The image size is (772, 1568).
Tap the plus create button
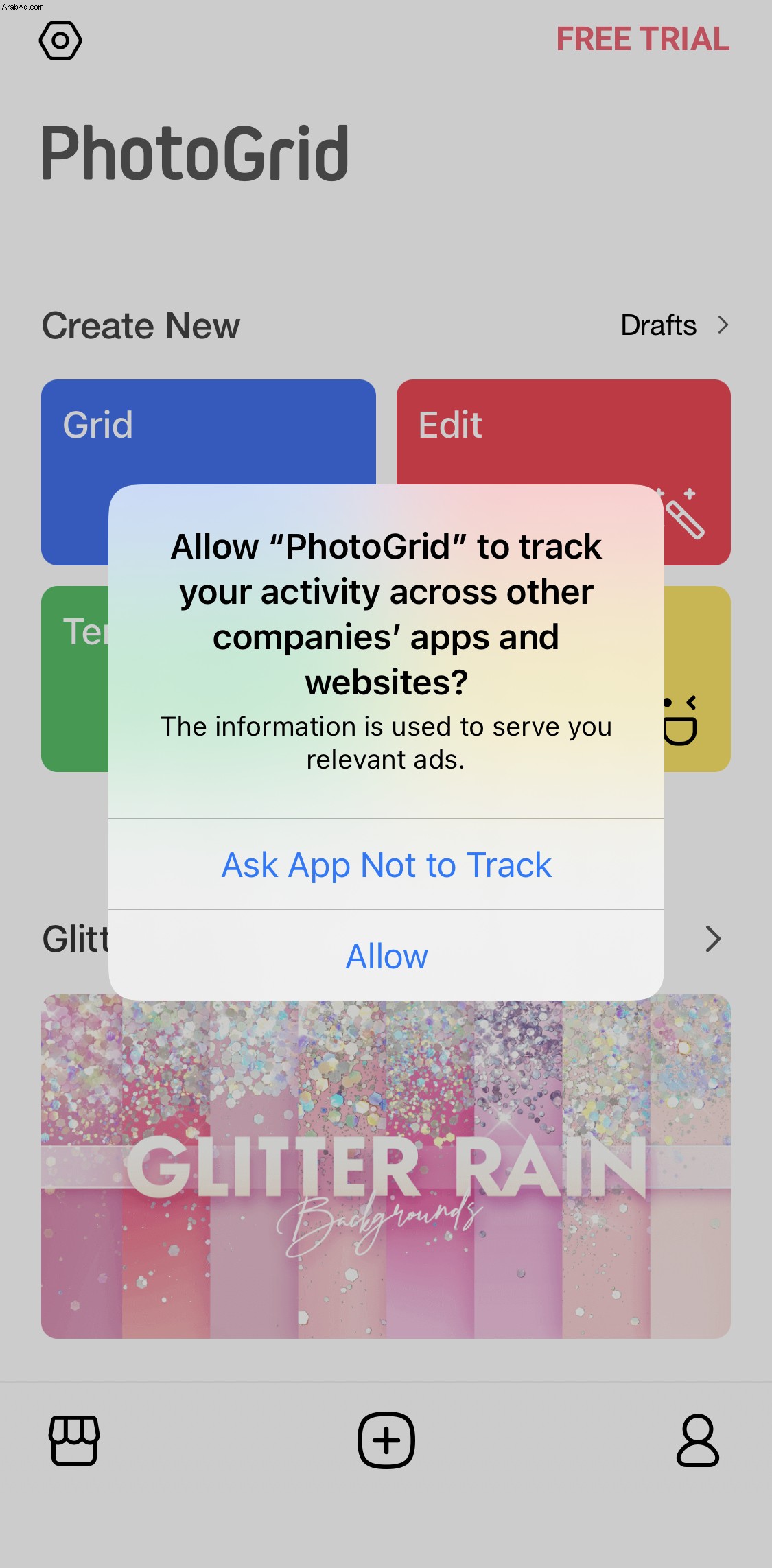coord(386,1440)
